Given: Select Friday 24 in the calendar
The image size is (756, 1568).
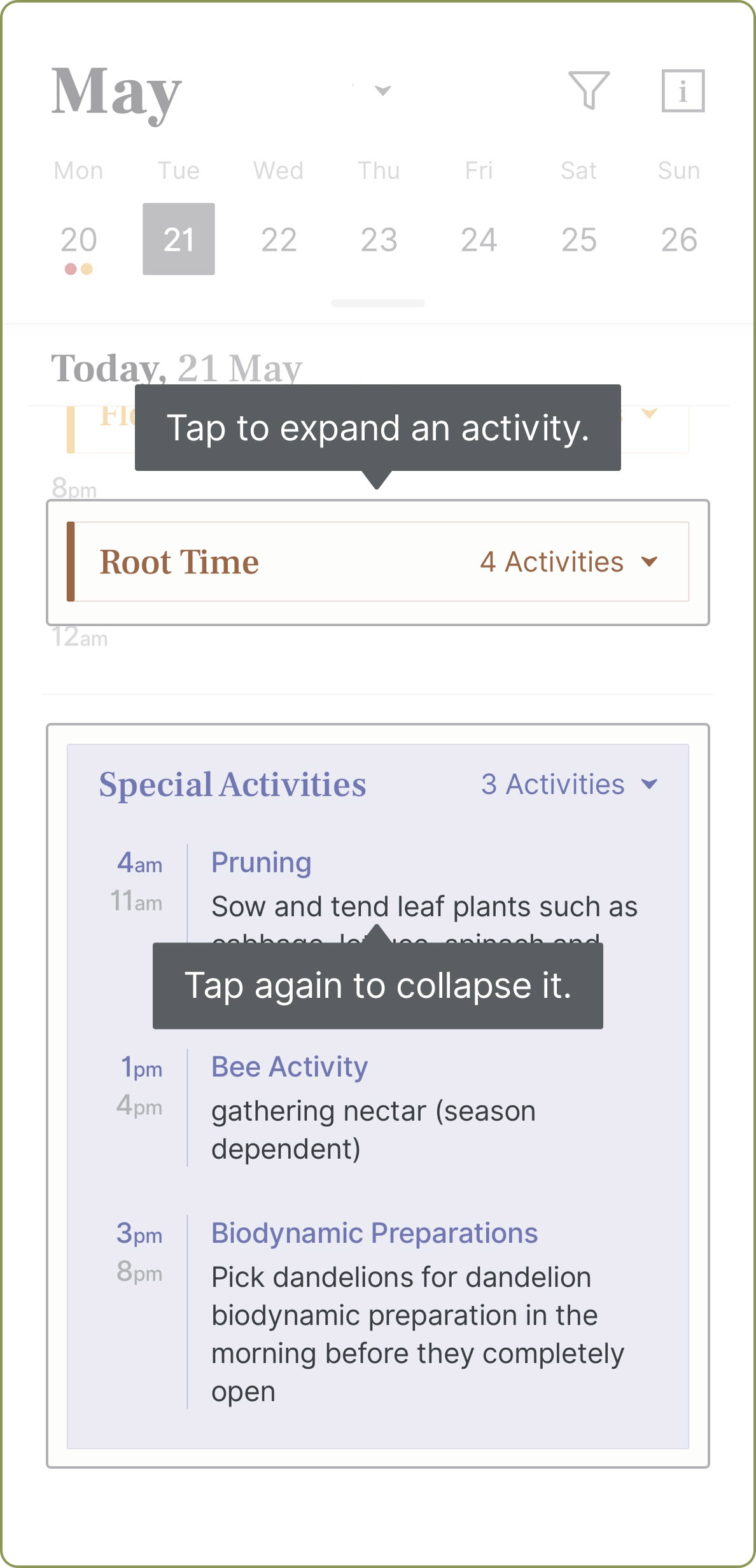Looking at the screenshot, I should coord(479,239).
